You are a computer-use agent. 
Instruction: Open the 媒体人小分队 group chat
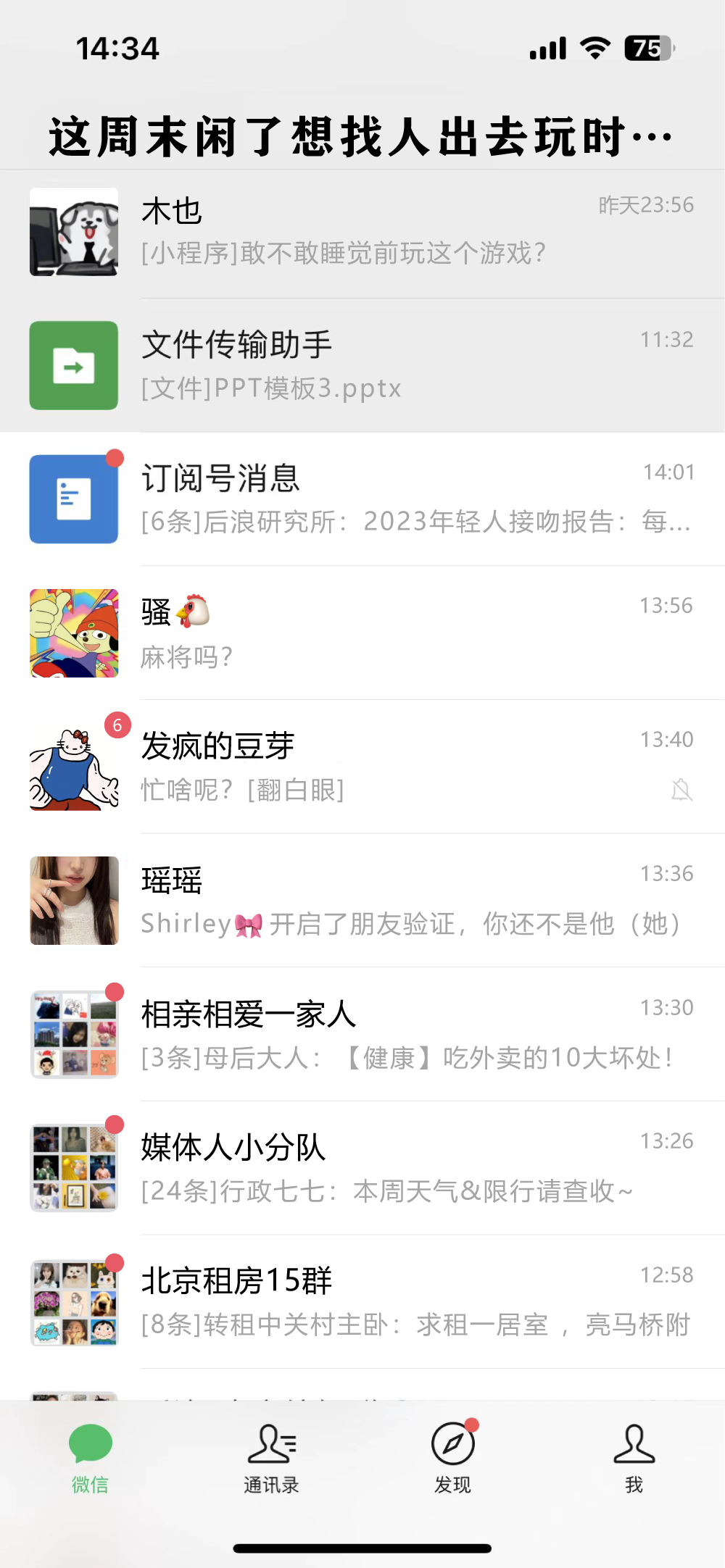point(362,1167)
